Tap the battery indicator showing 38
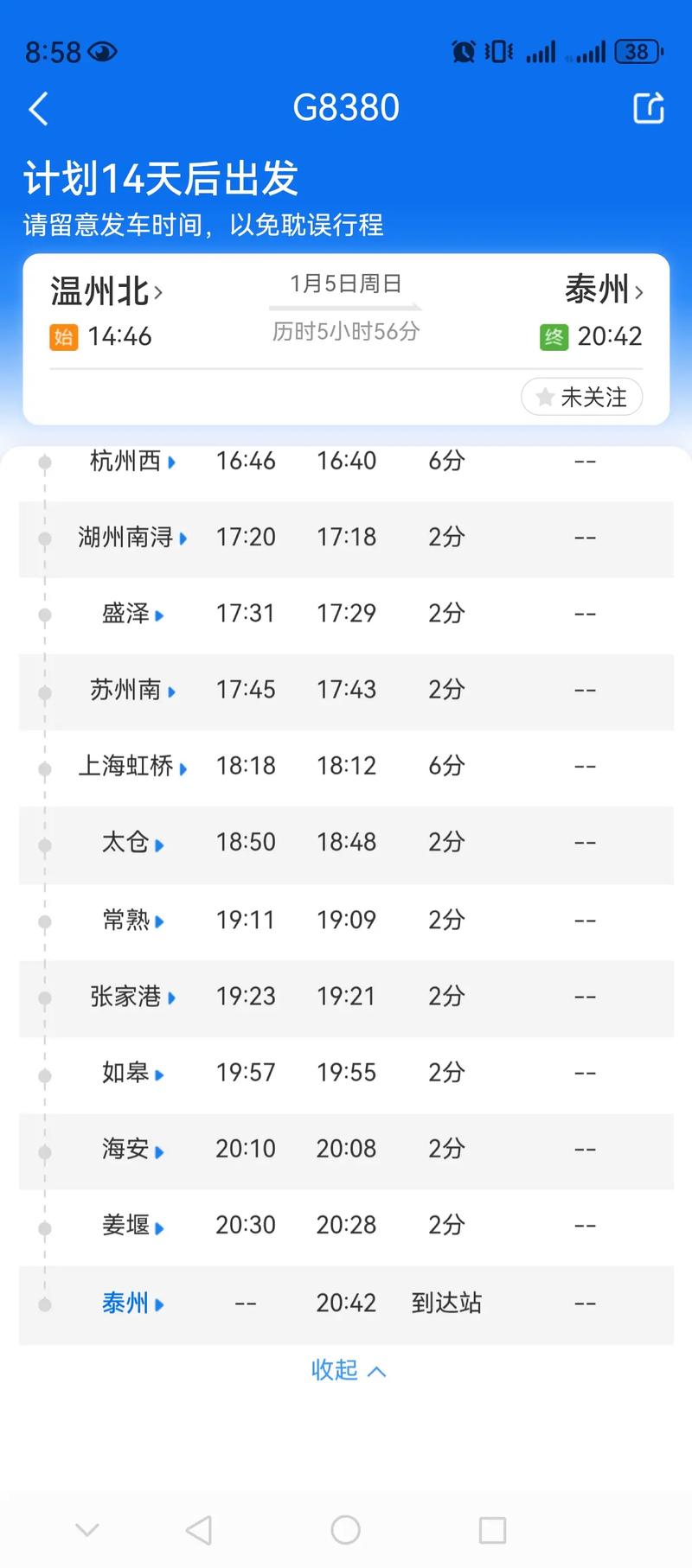 (638, 52)
